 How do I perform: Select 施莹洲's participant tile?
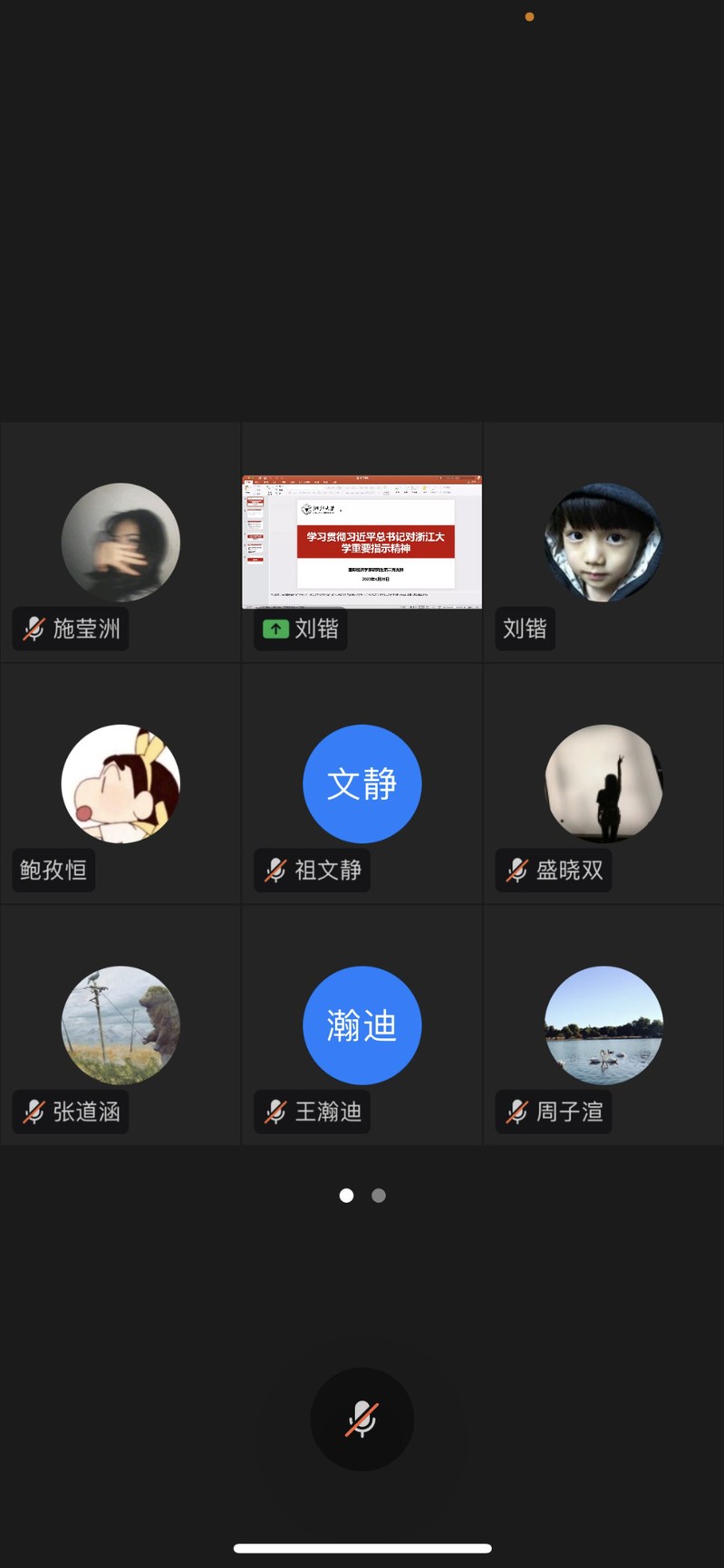click(121, 542)
